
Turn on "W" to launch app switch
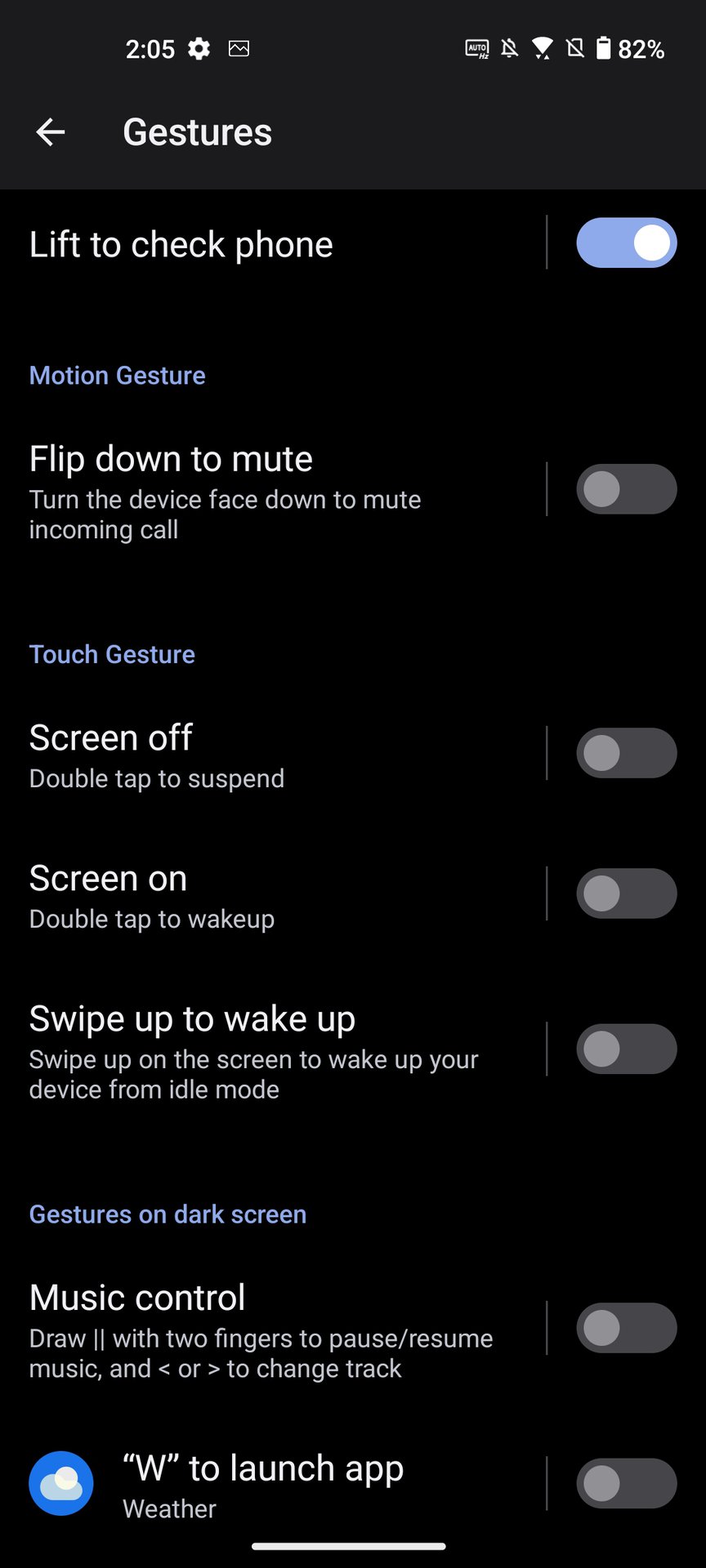(x=626, y=1483)
